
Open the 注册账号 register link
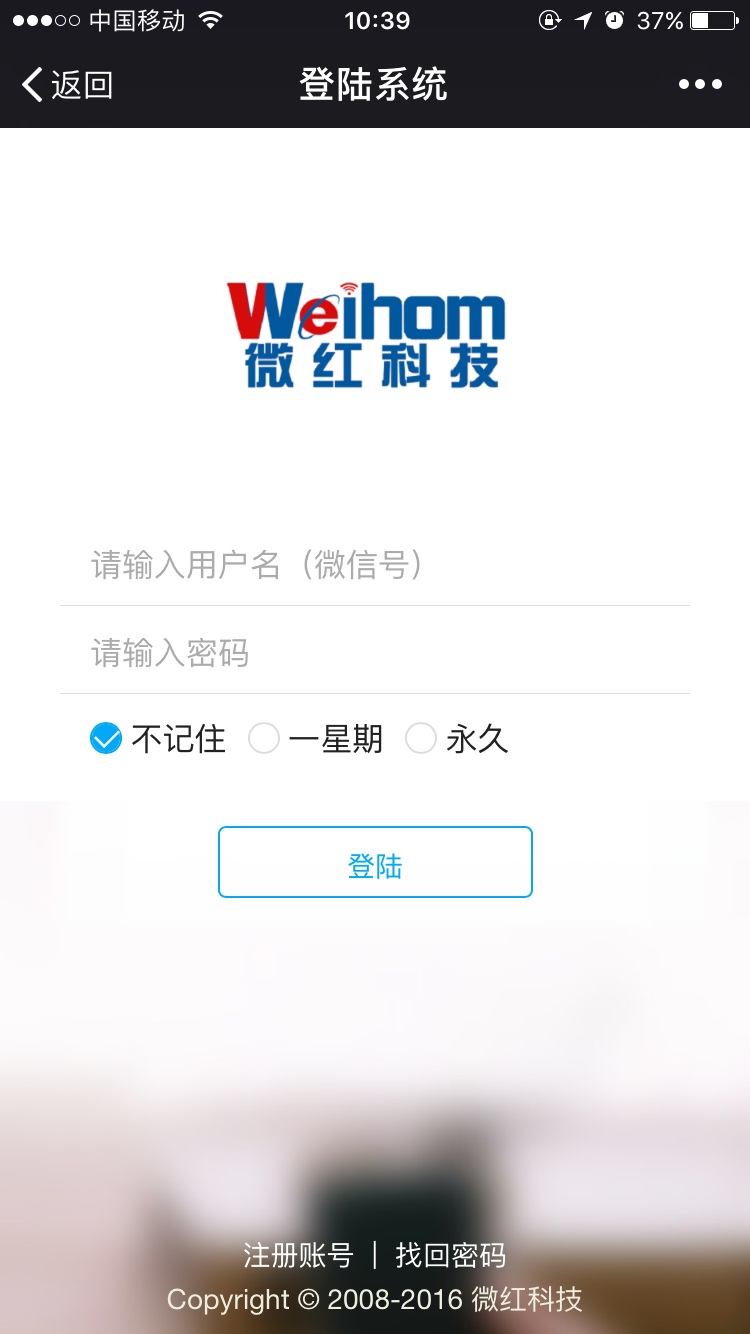coord(298,1255)
